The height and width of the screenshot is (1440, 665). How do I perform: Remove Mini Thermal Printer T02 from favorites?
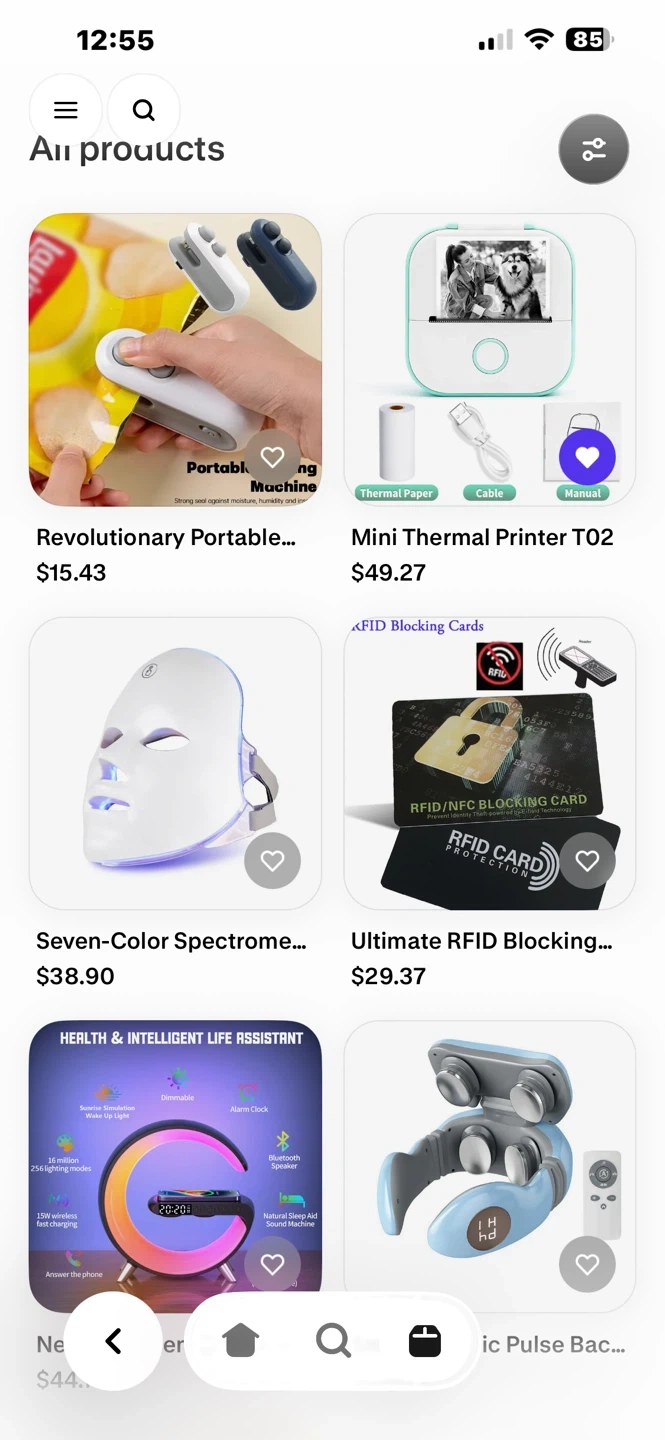click(587, 457)
